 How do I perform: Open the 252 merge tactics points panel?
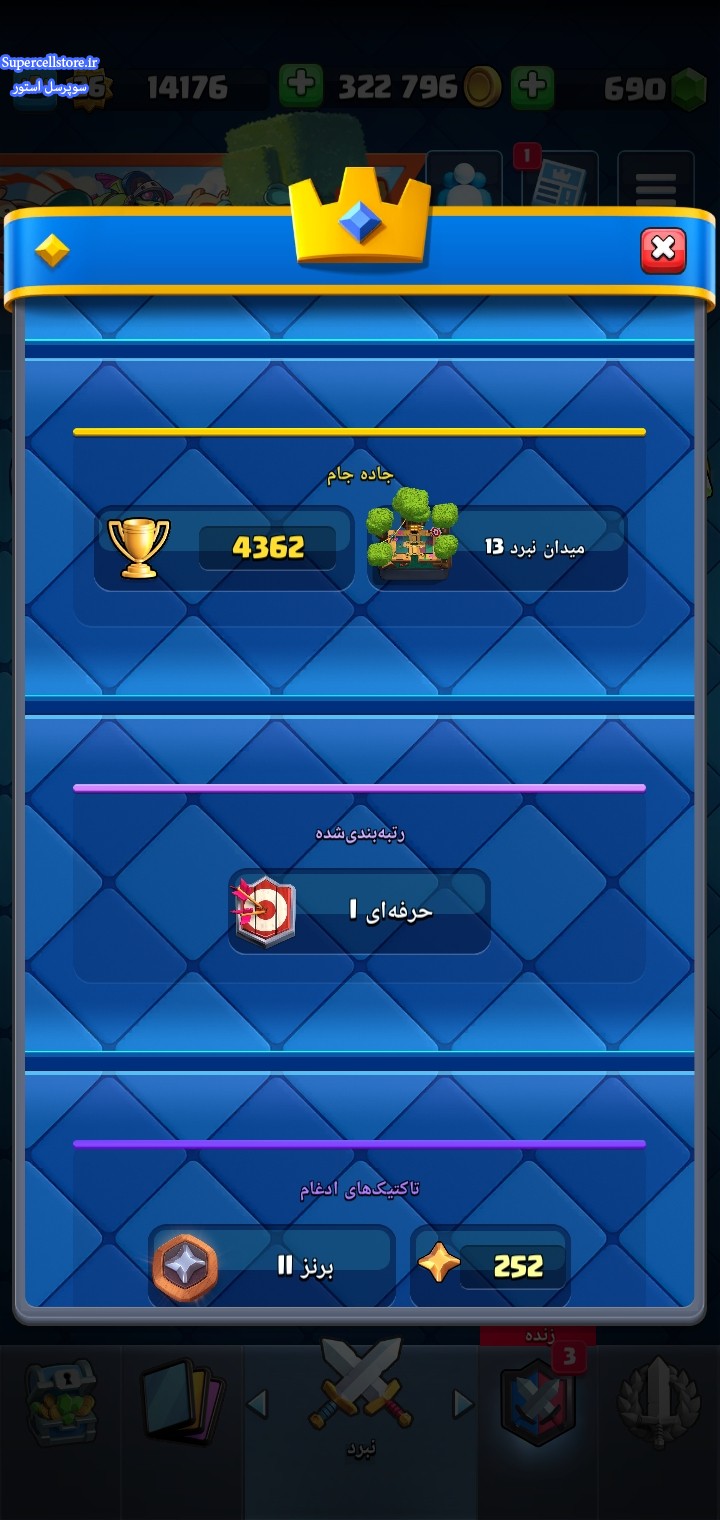490,1266
